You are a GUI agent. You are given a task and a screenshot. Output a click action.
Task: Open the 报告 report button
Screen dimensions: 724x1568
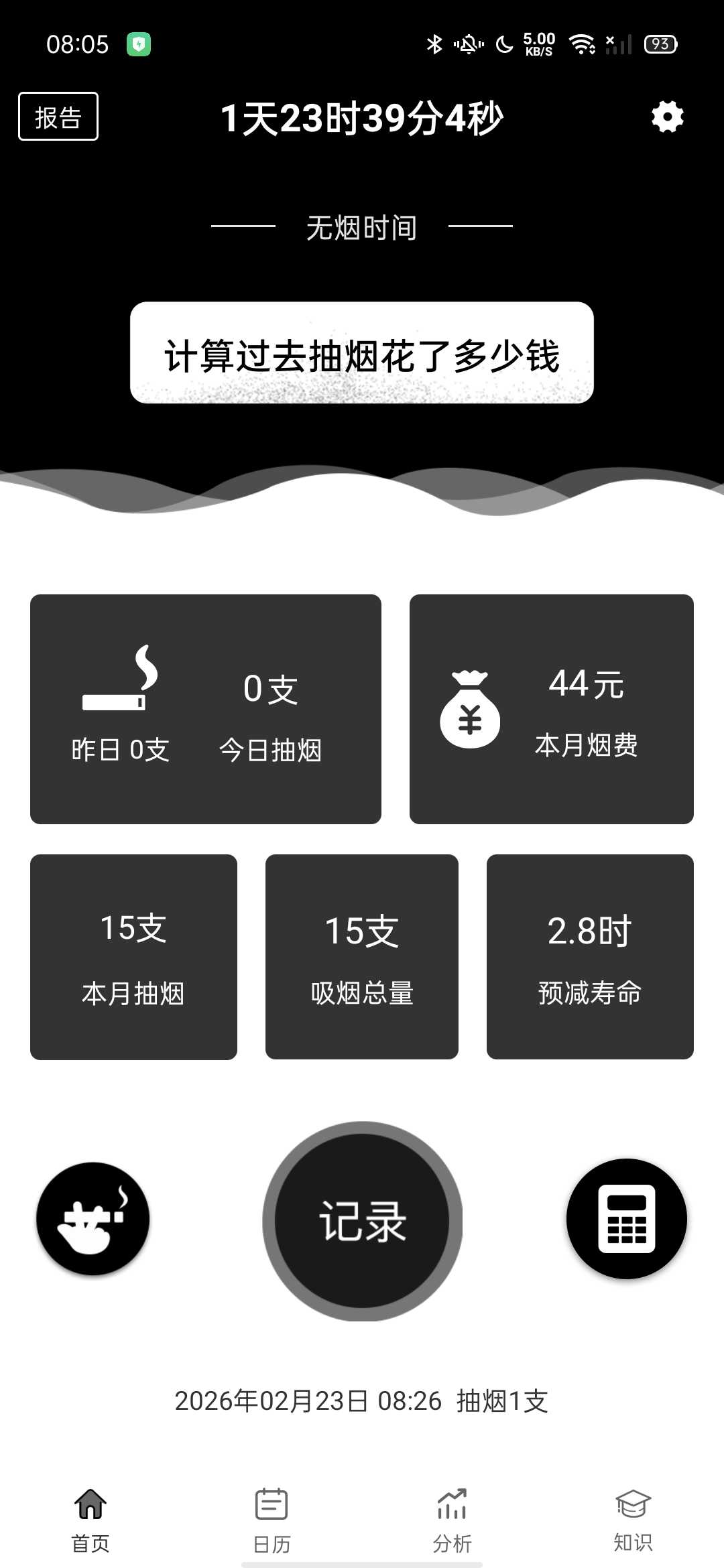(58, 117)
